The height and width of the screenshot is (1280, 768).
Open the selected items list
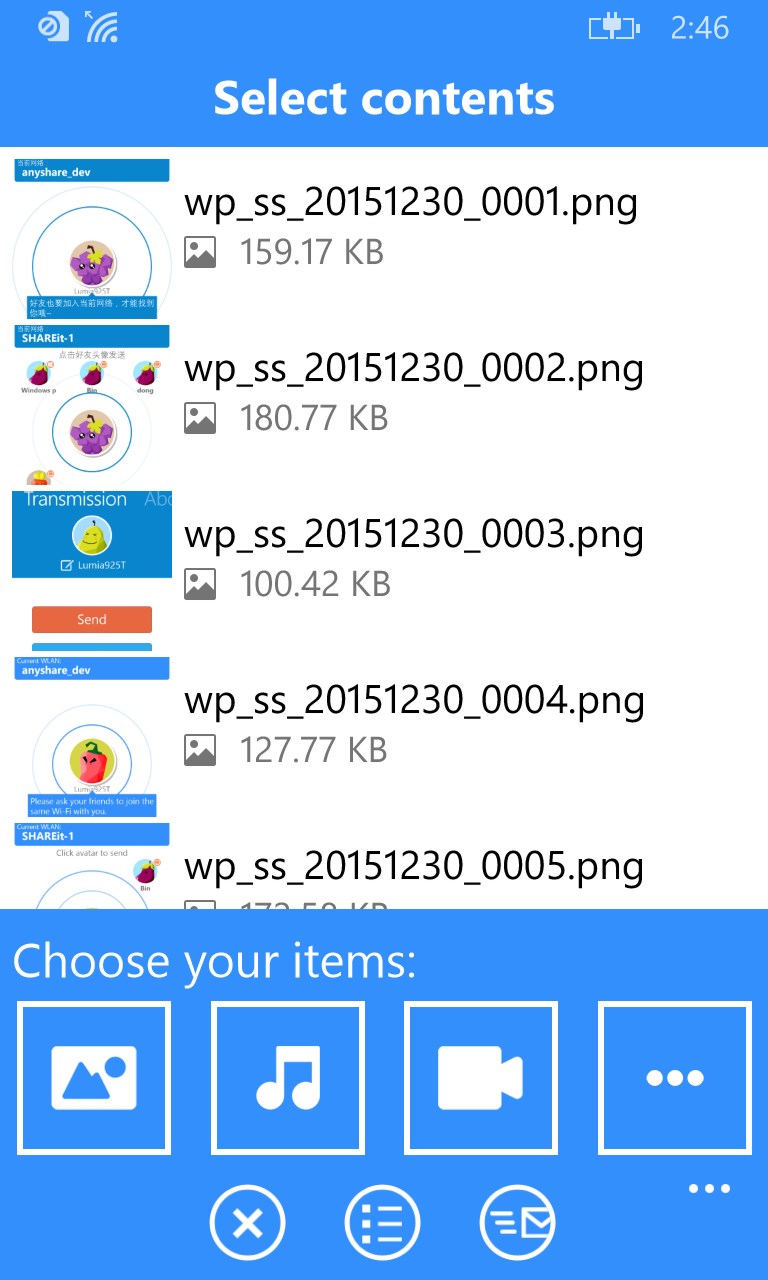coord(383,1222)
